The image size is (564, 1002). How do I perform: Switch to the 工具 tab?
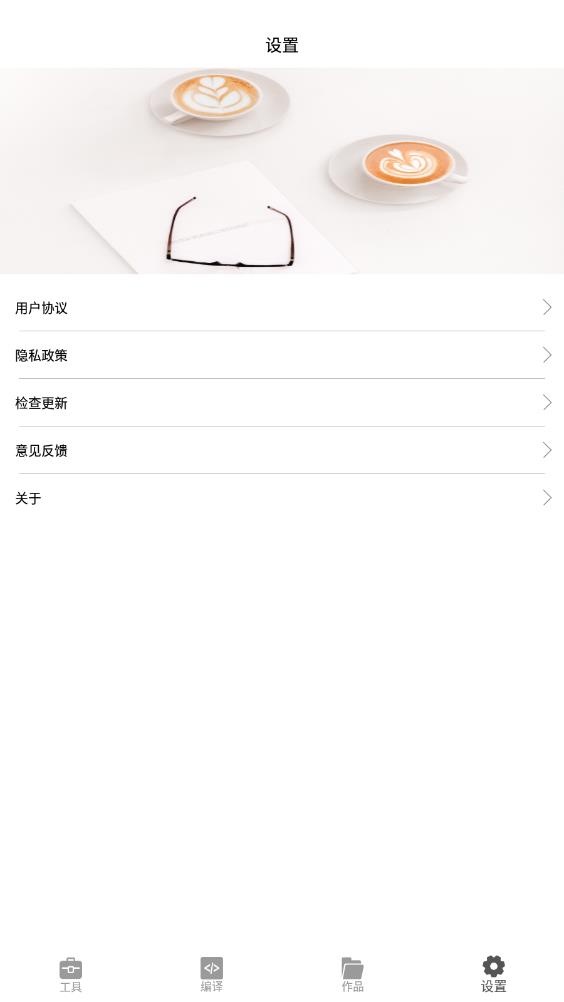point(70,975)
